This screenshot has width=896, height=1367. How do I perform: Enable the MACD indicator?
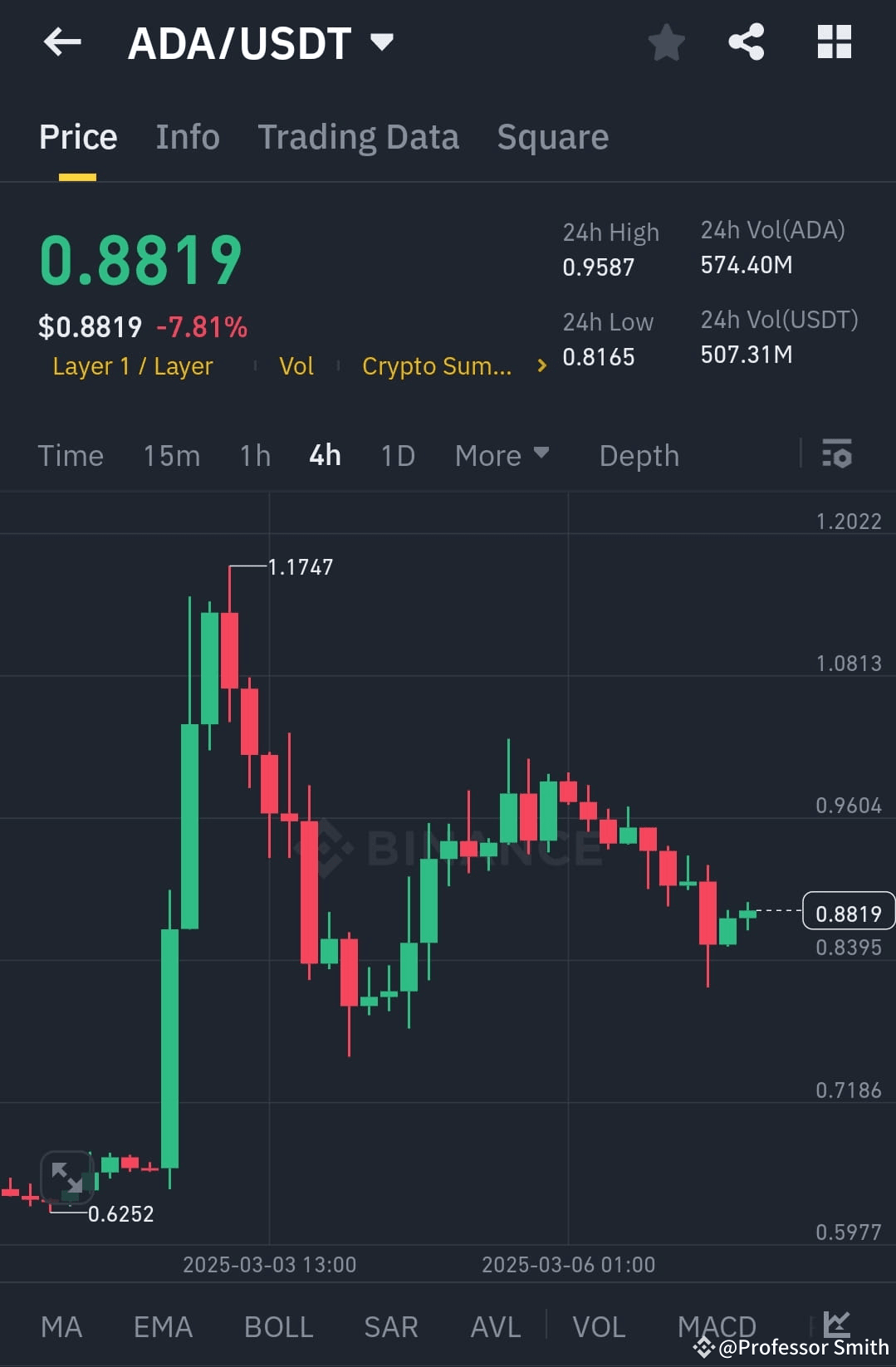716,1326
